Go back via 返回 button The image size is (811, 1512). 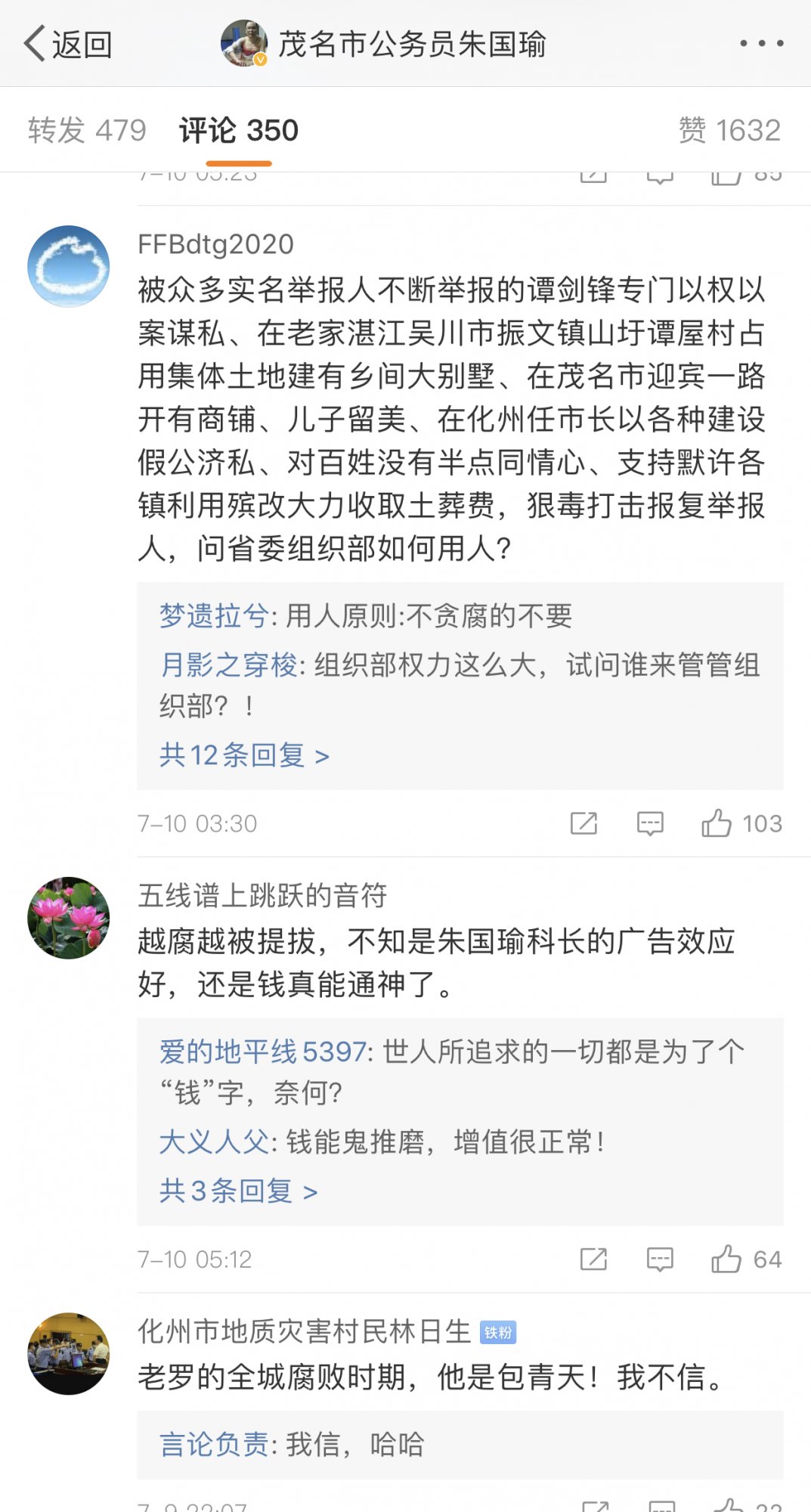point(68,44)
